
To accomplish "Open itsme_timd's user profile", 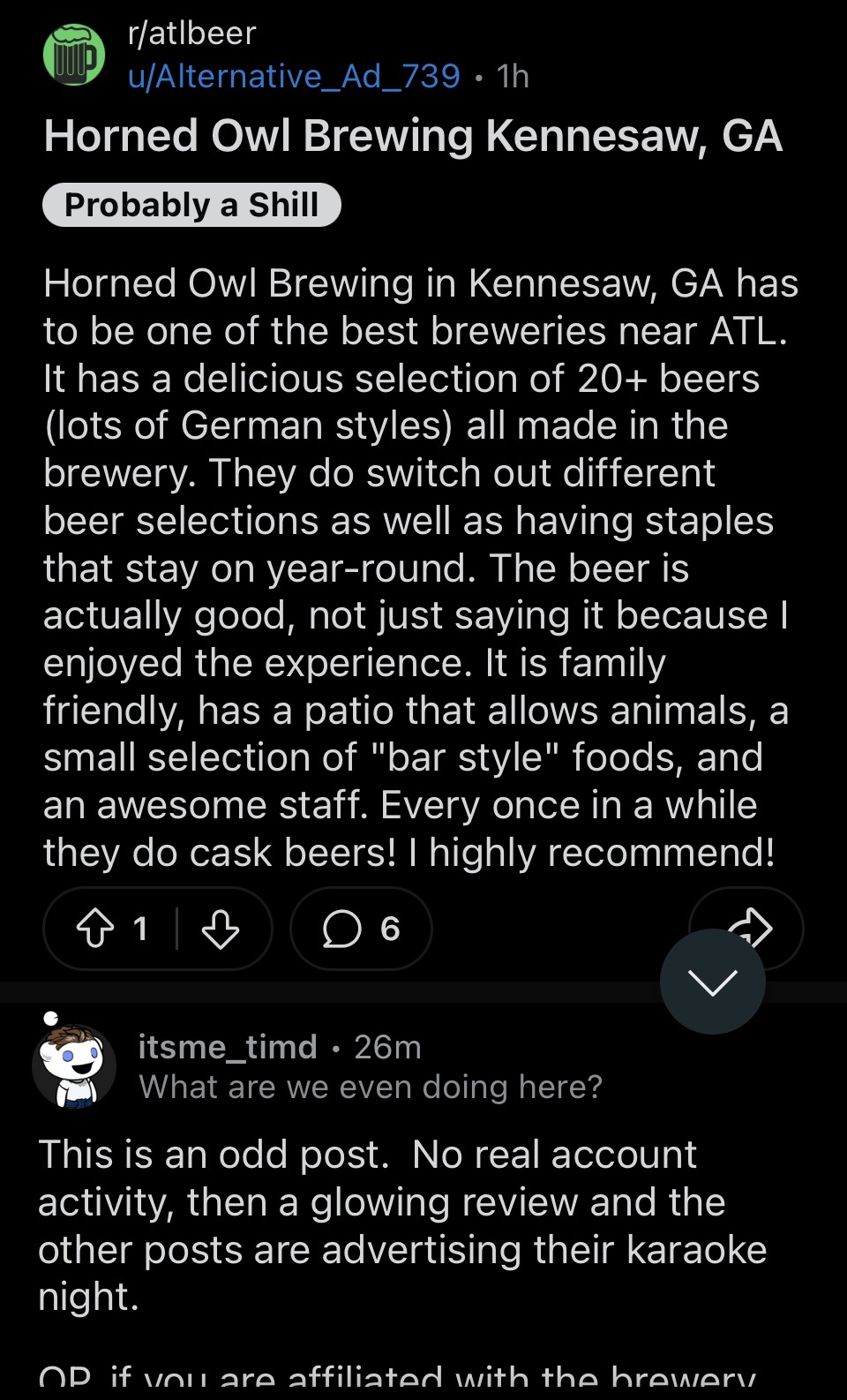I will pos(228,1047).
